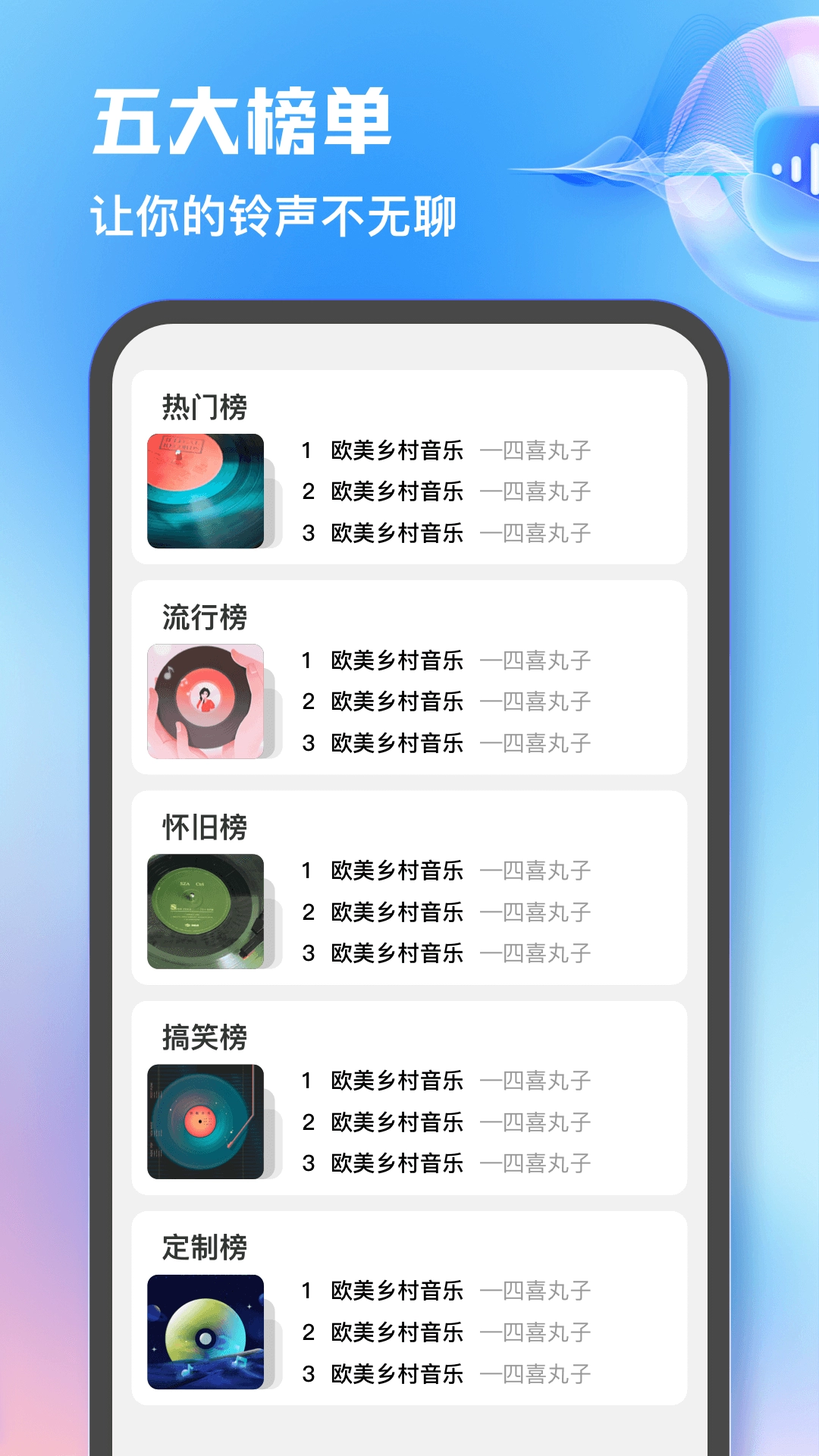Click the 五大榜单 headline text
819x1456 pixels.
(243, 120)
